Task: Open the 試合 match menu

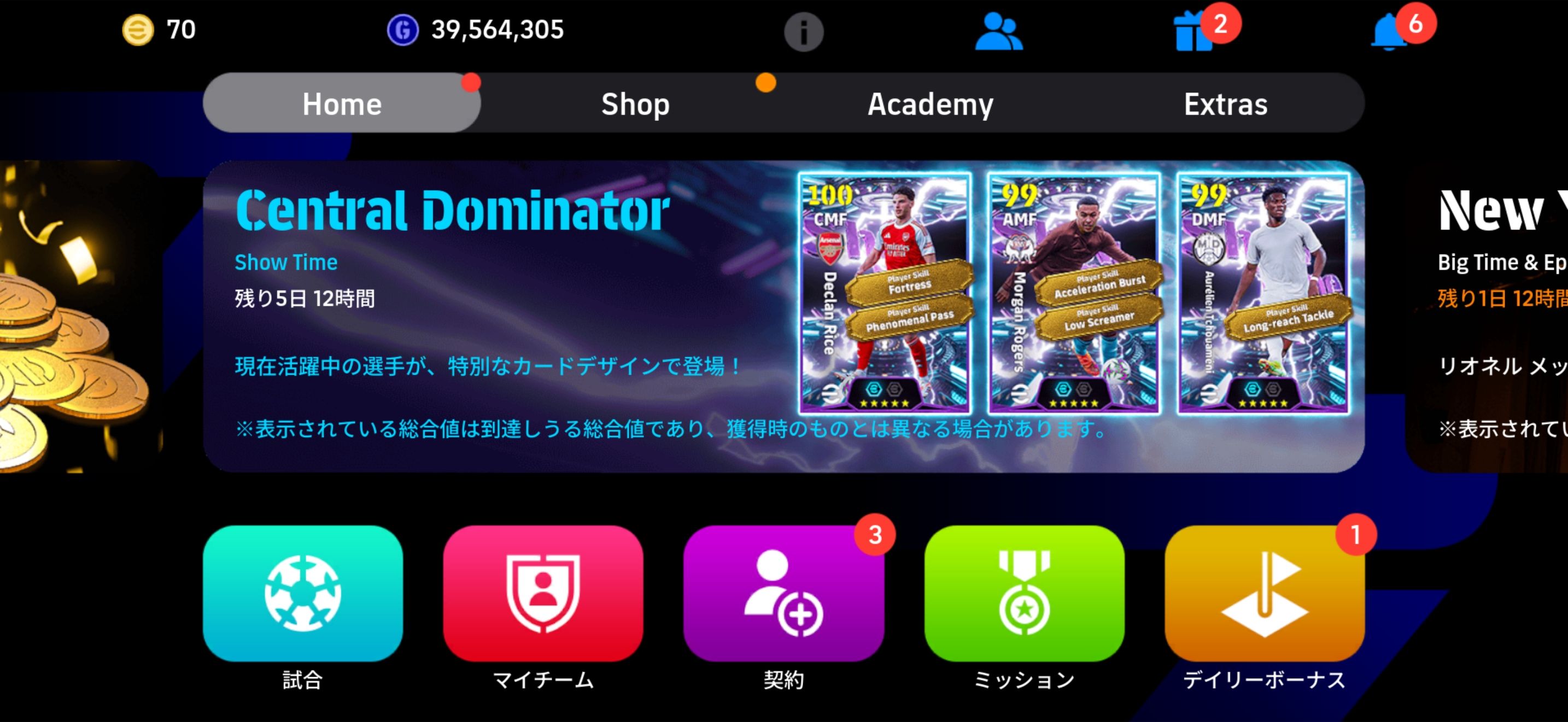Action: [x=302, y=593]
